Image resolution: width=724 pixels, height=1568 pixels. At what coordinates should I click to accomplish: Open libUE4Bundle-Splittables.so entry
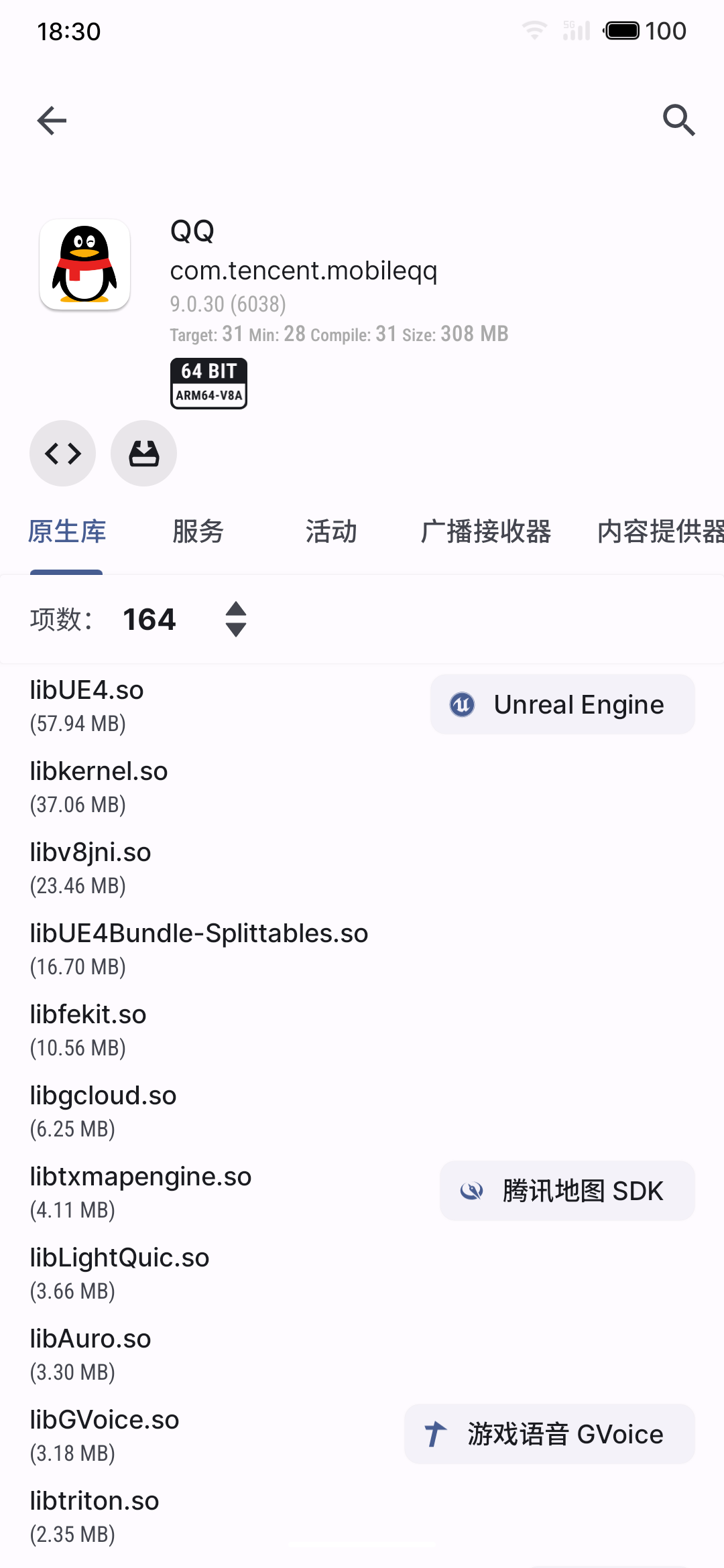tap(362, 948)
